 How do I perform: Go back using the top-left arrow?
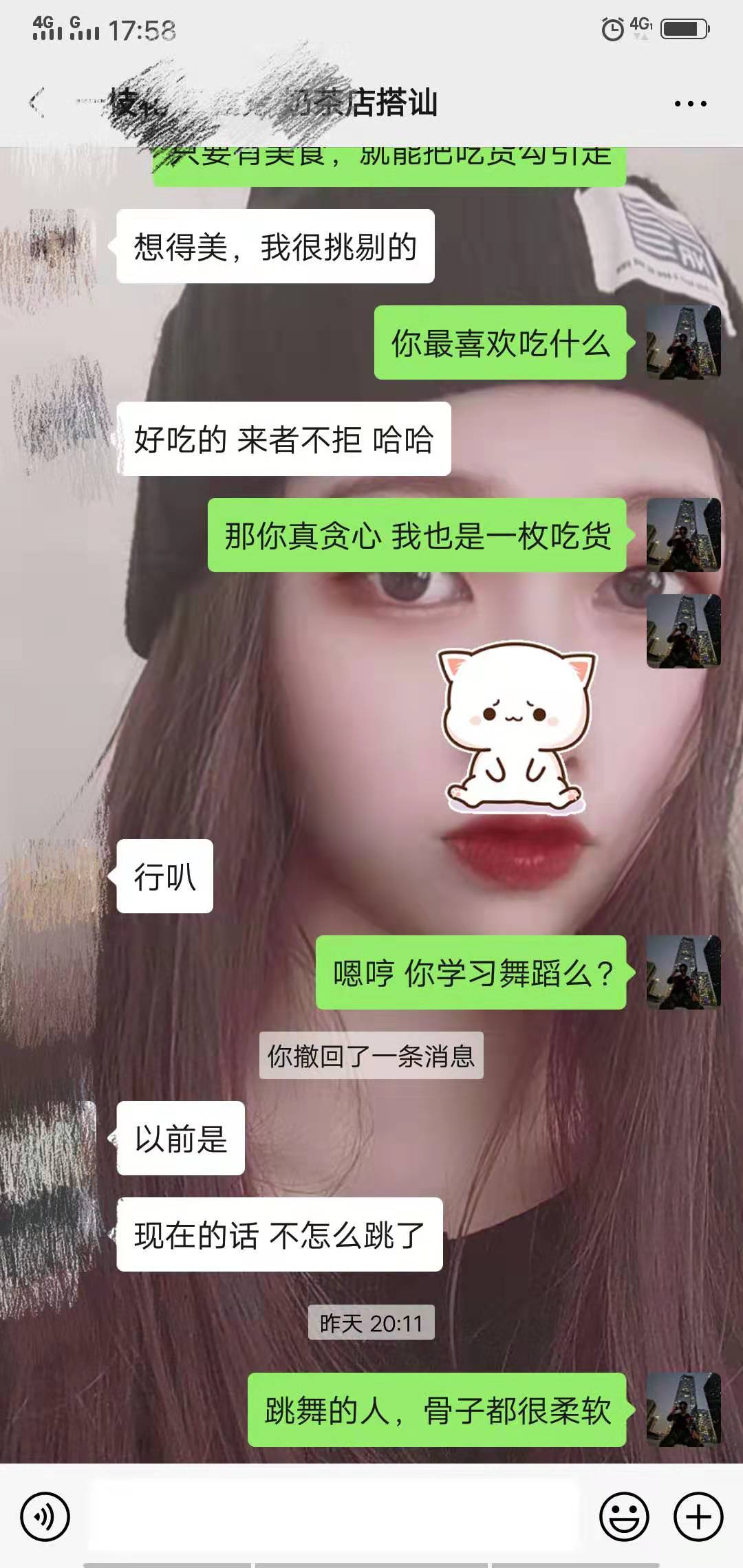tap(37, 103)
